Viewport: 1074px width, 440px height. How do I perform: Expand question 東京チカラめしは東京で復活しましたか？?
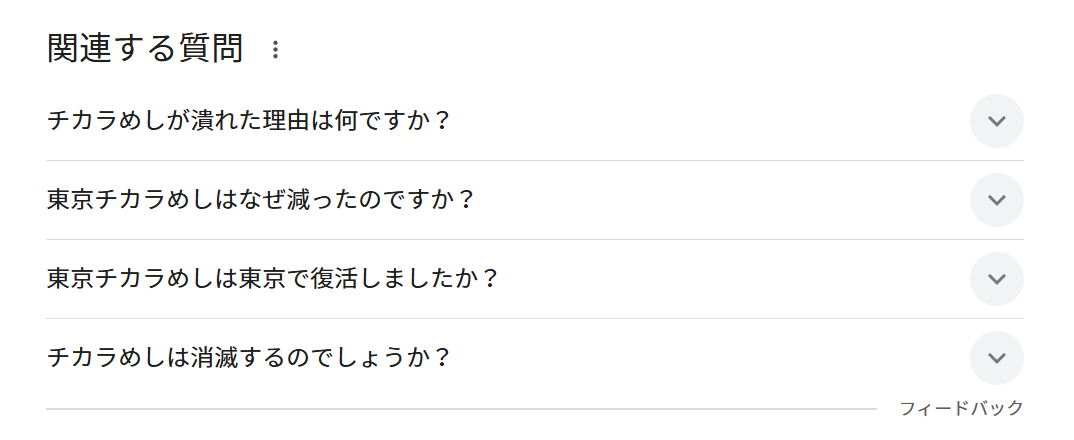[x=996, y=279]
